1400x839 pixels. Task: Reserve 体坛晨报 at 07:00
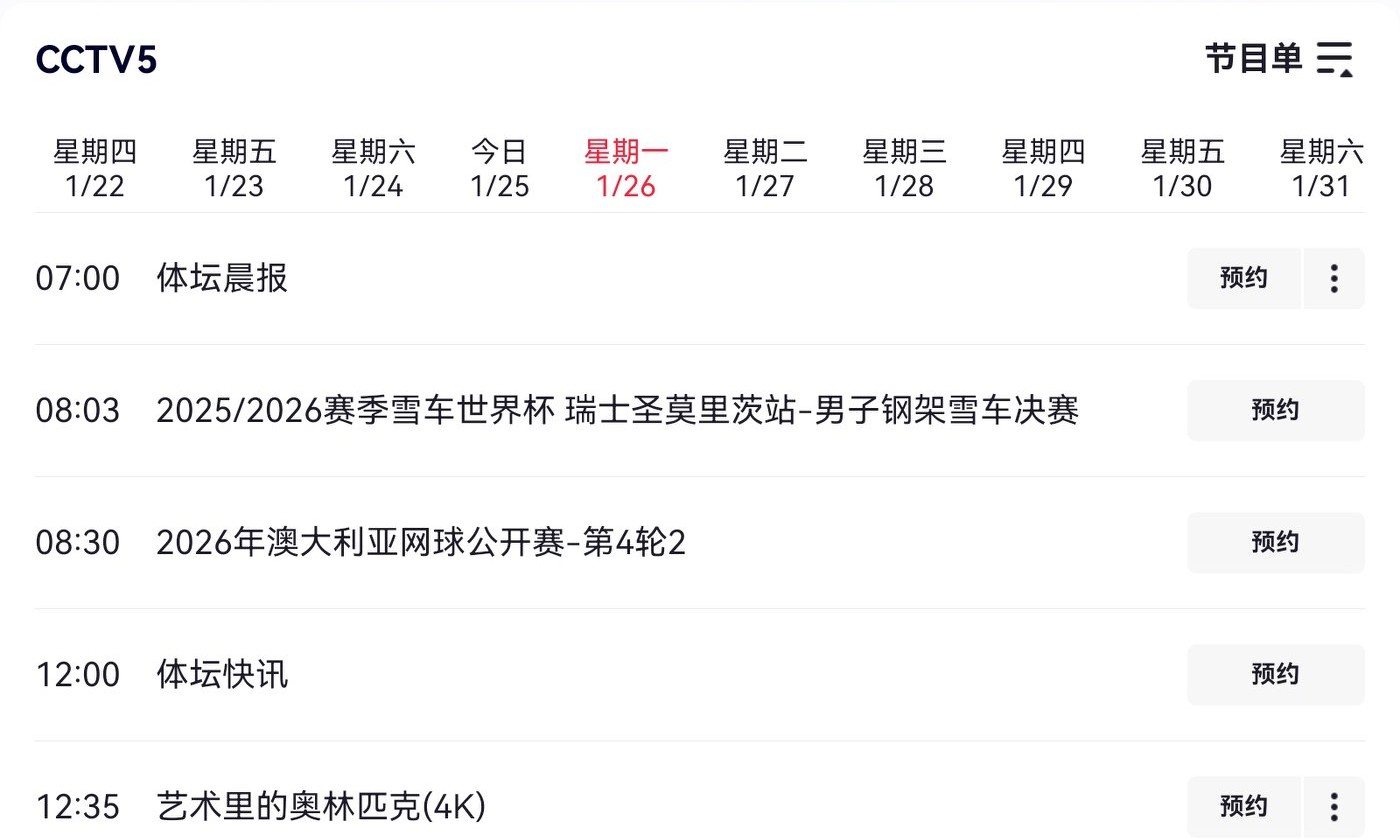pos(1243,278)
